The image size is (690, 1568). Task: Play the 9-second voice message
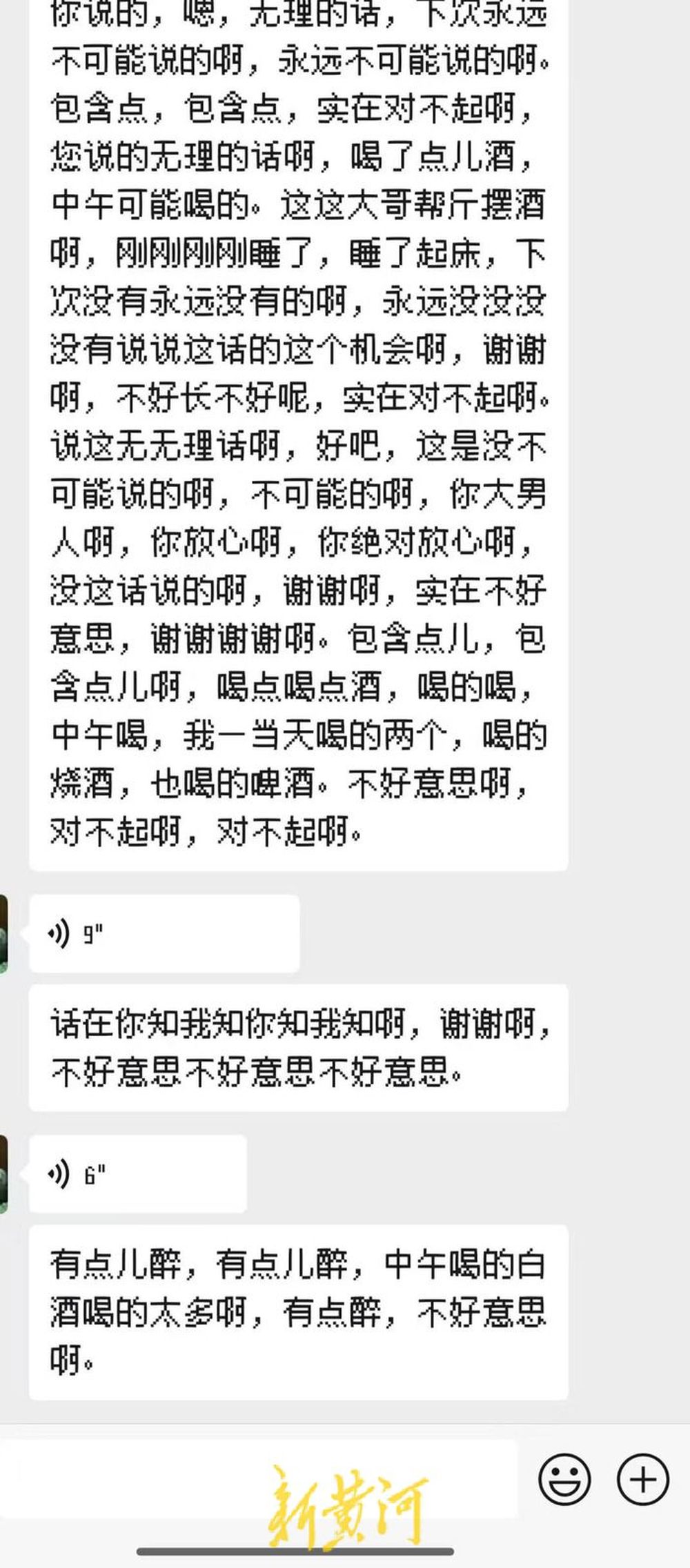point(164,934)
